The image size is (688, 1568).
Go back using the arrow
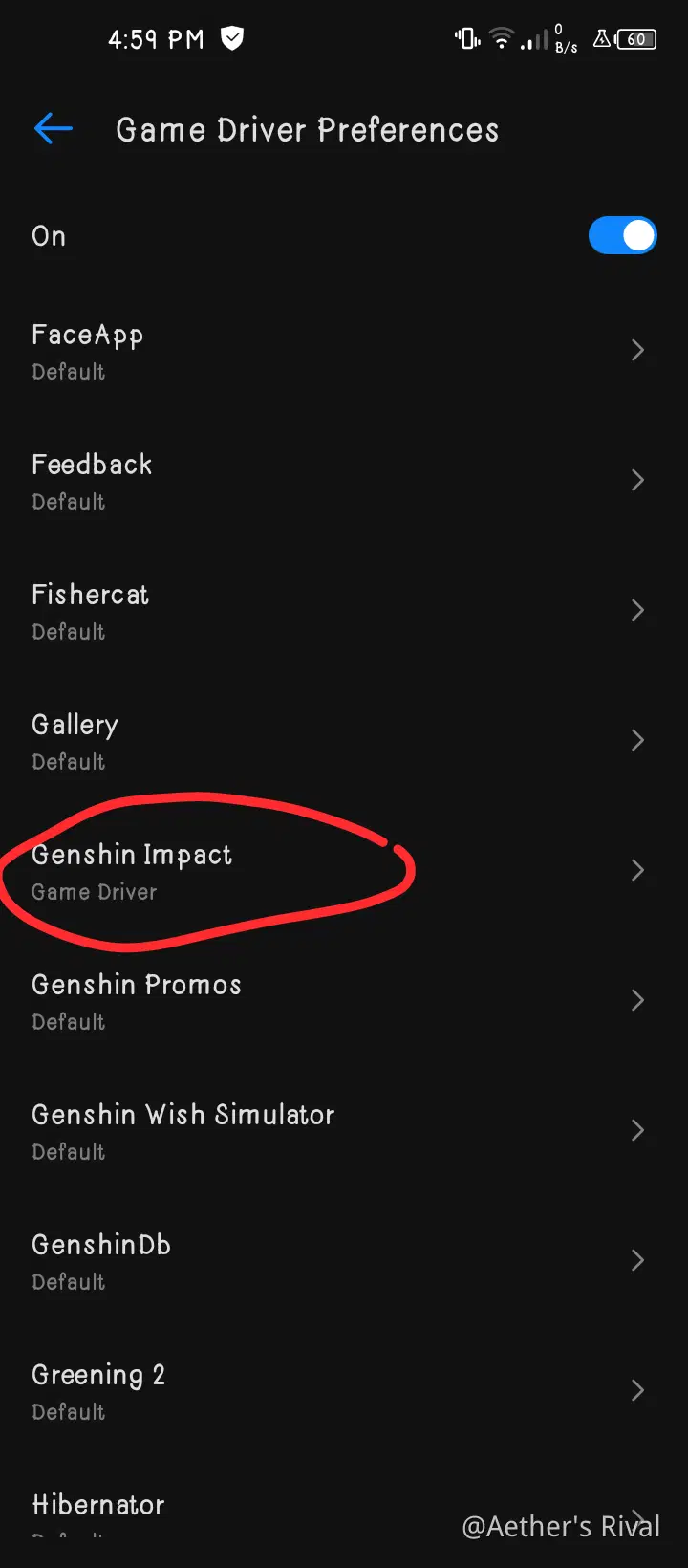click(54, 129)
